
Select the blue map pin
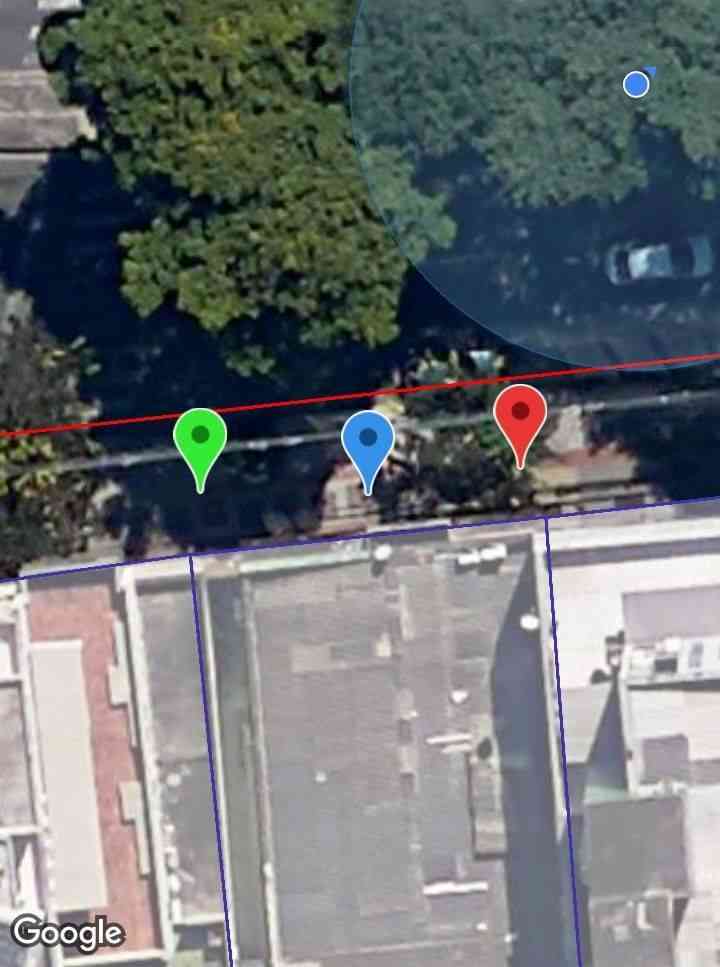[368, 440]
